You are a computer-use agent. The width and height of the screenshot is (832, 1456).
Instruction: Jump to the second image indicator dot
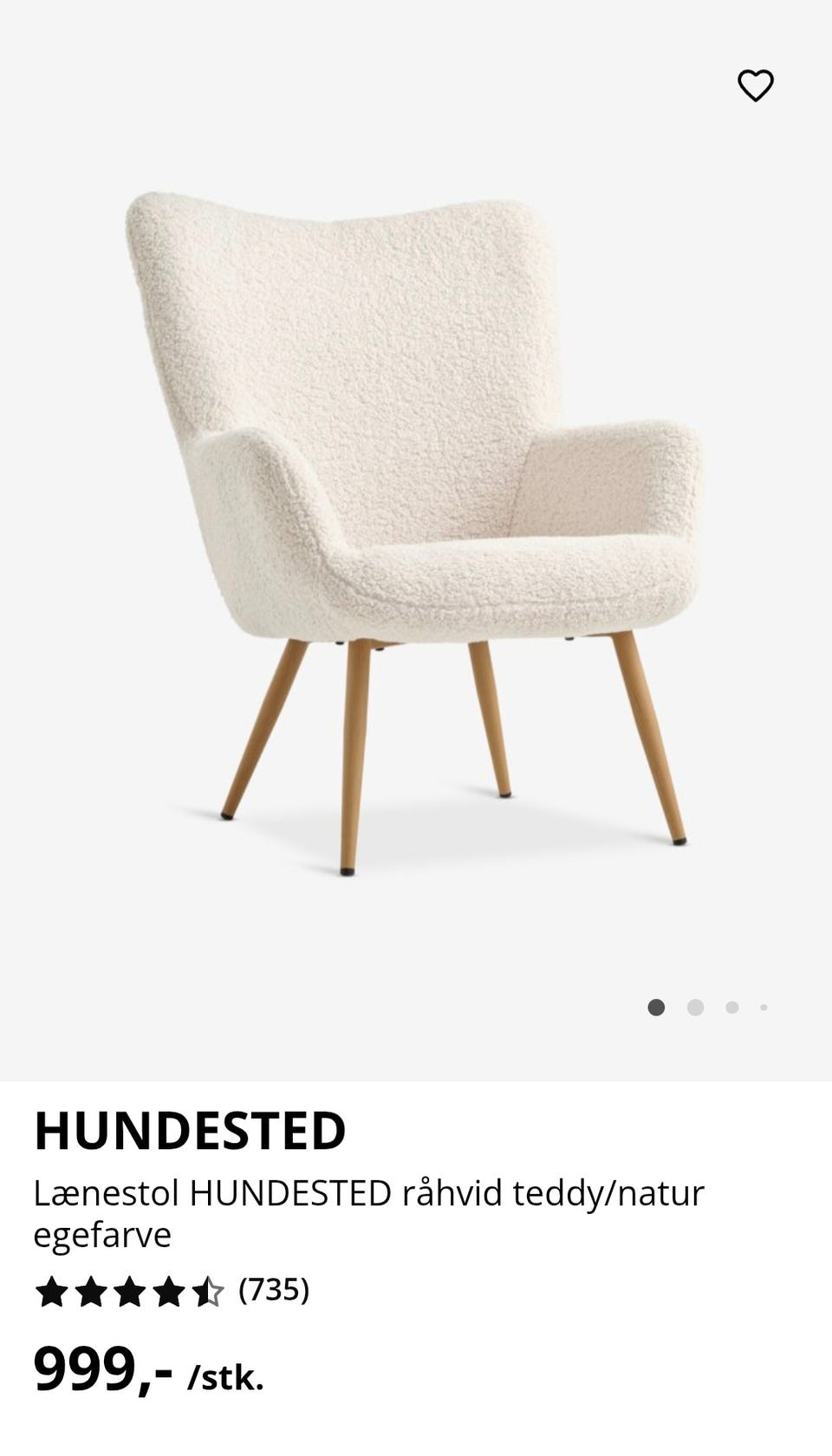click(x=695, y=1008)
